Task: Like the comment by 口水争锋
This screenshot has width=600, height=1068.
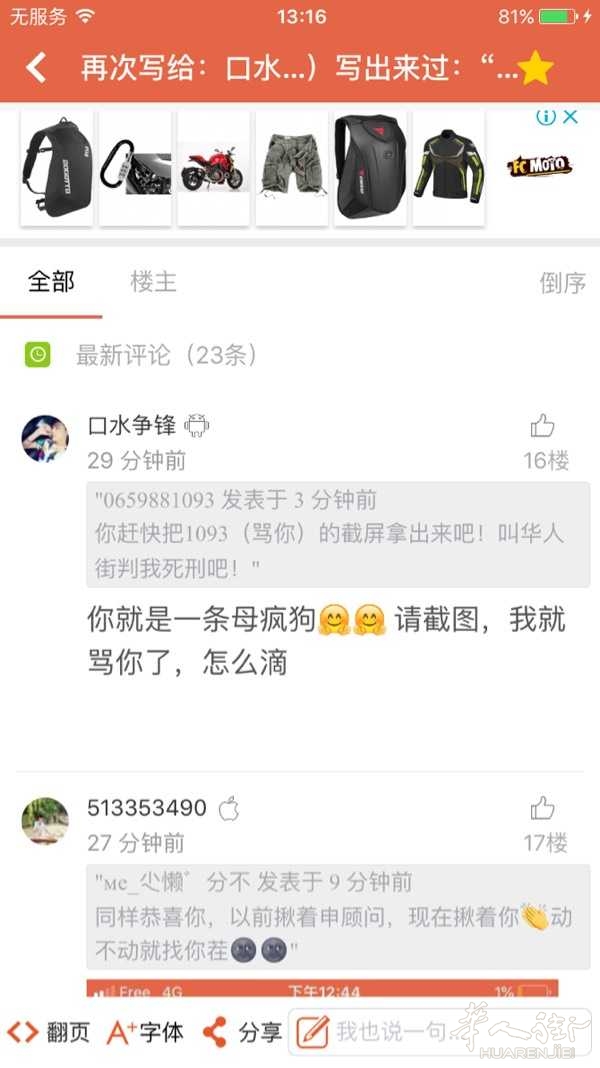Action: point(542,426)
